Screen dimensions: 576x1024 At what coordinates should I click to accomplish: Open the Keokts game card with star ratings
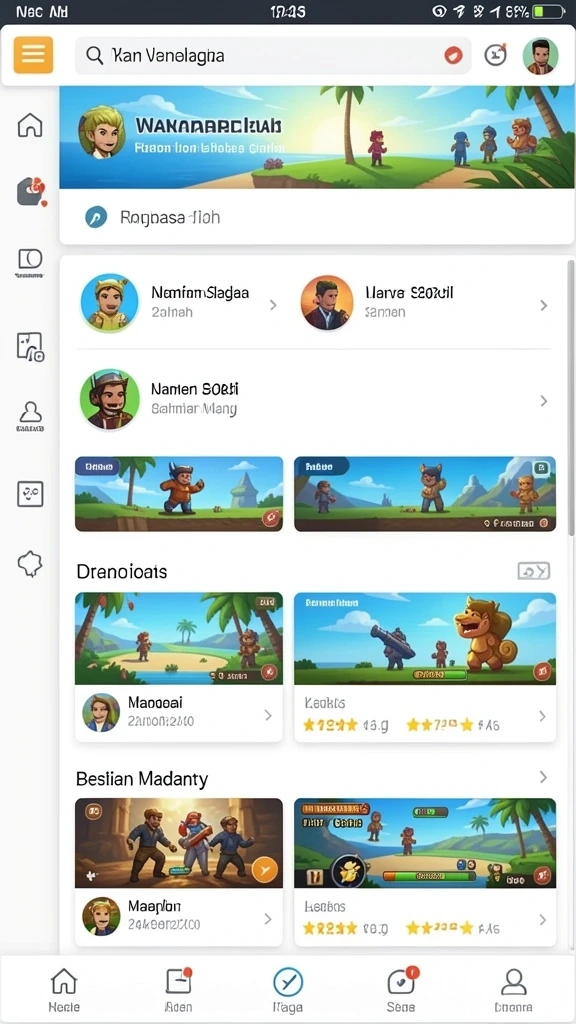[425, 667]
